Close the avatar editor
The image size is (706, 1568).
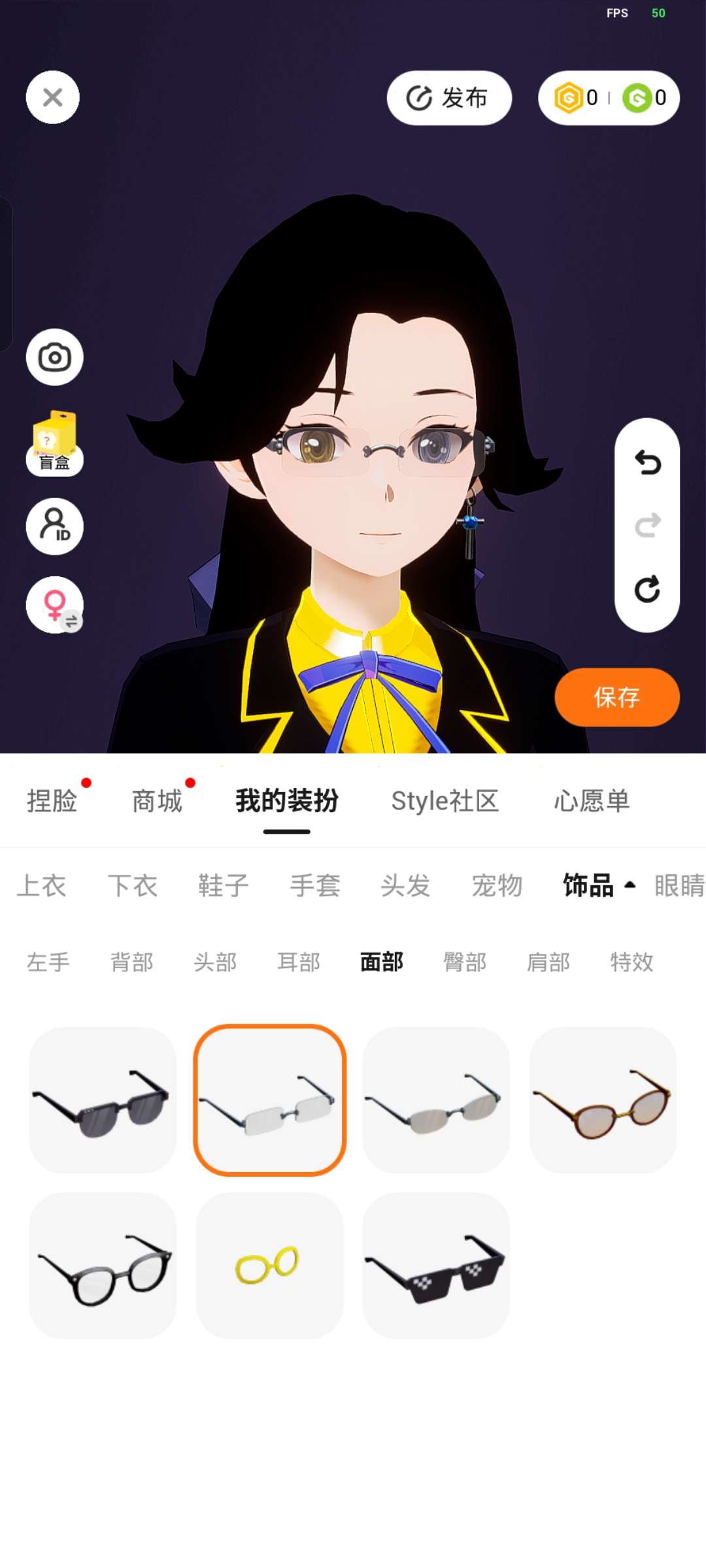(x=52, y=97)
